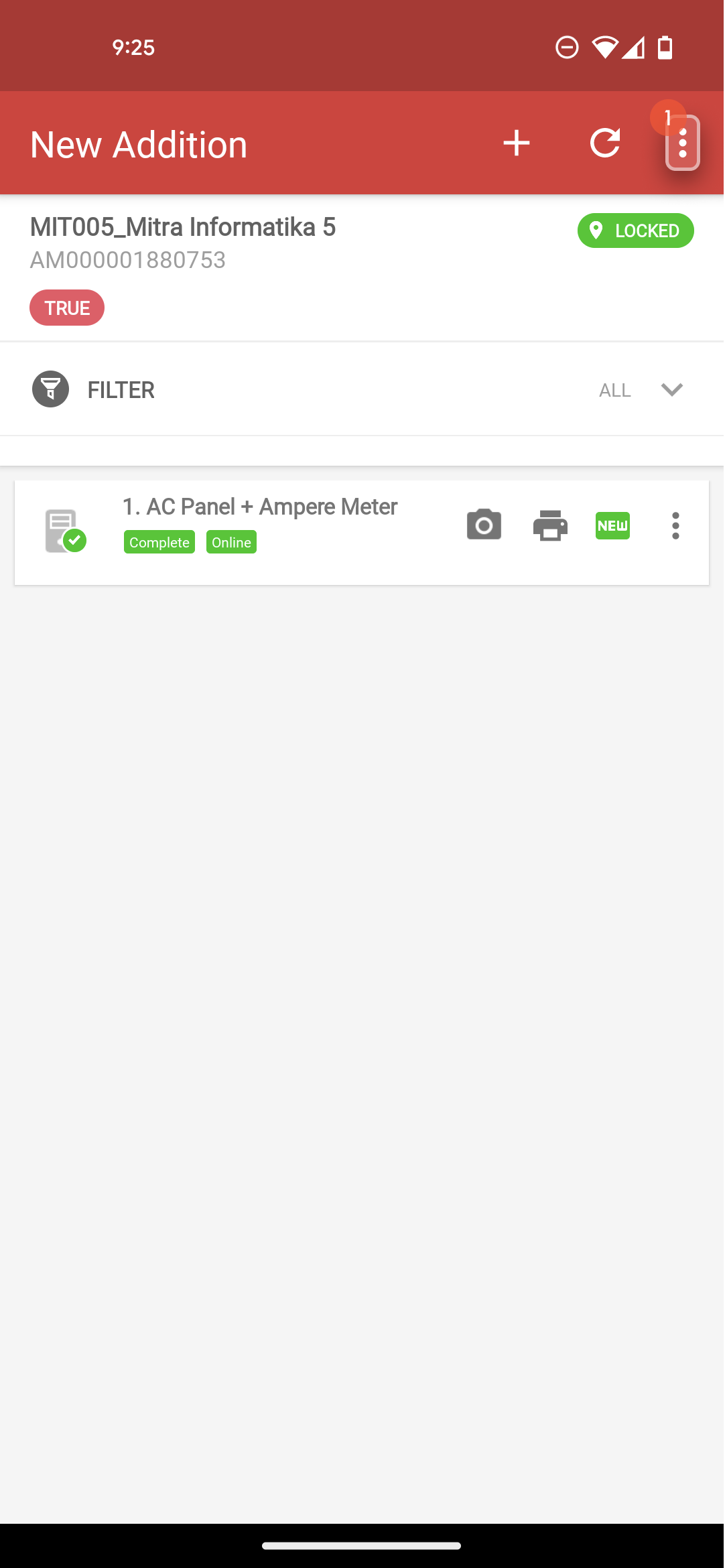Refresh the New Addition list

pyautogui.click(x=604, y=143)
